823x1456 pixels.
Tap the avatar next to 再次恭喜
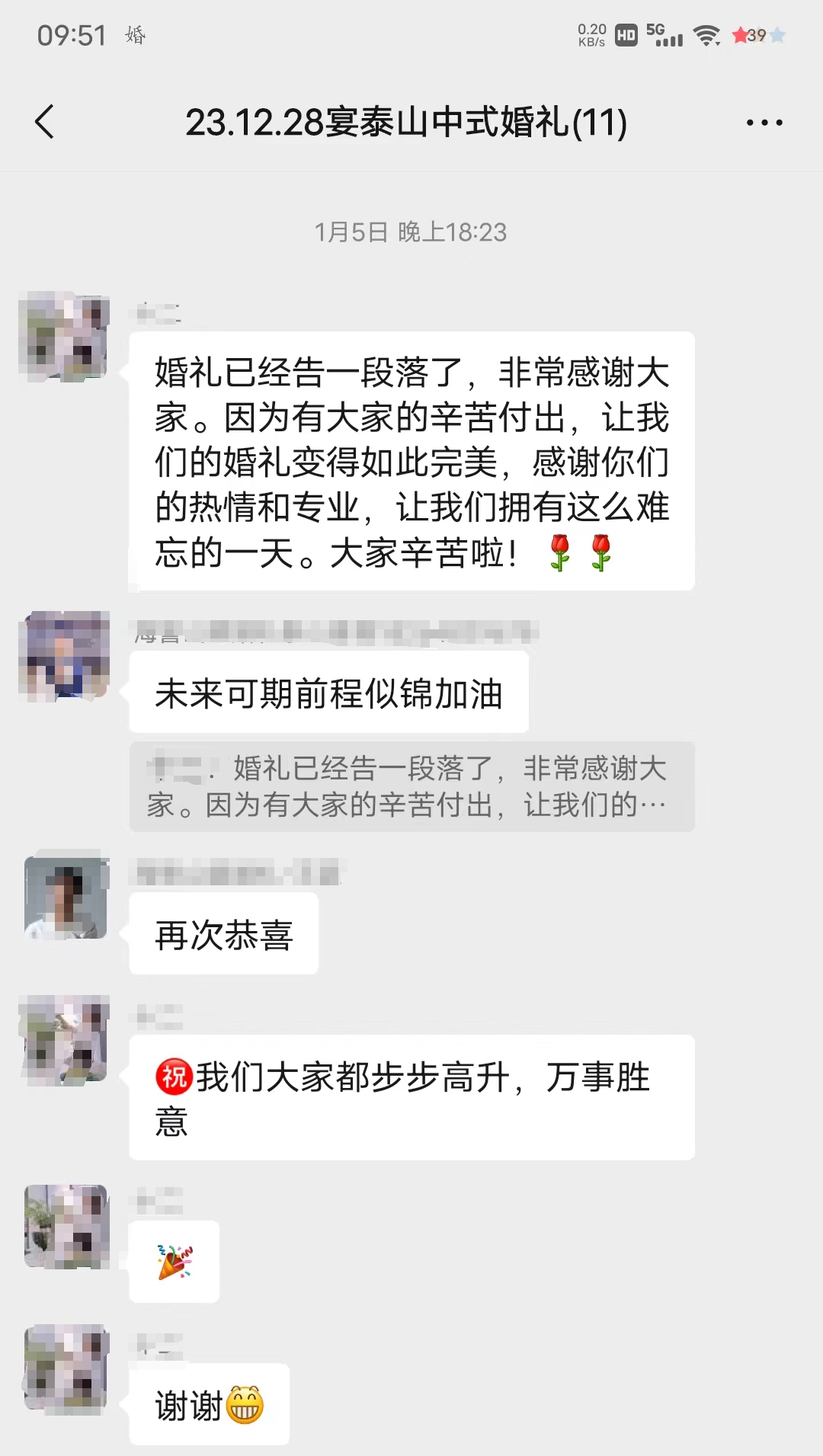click(x=66, y=897)
